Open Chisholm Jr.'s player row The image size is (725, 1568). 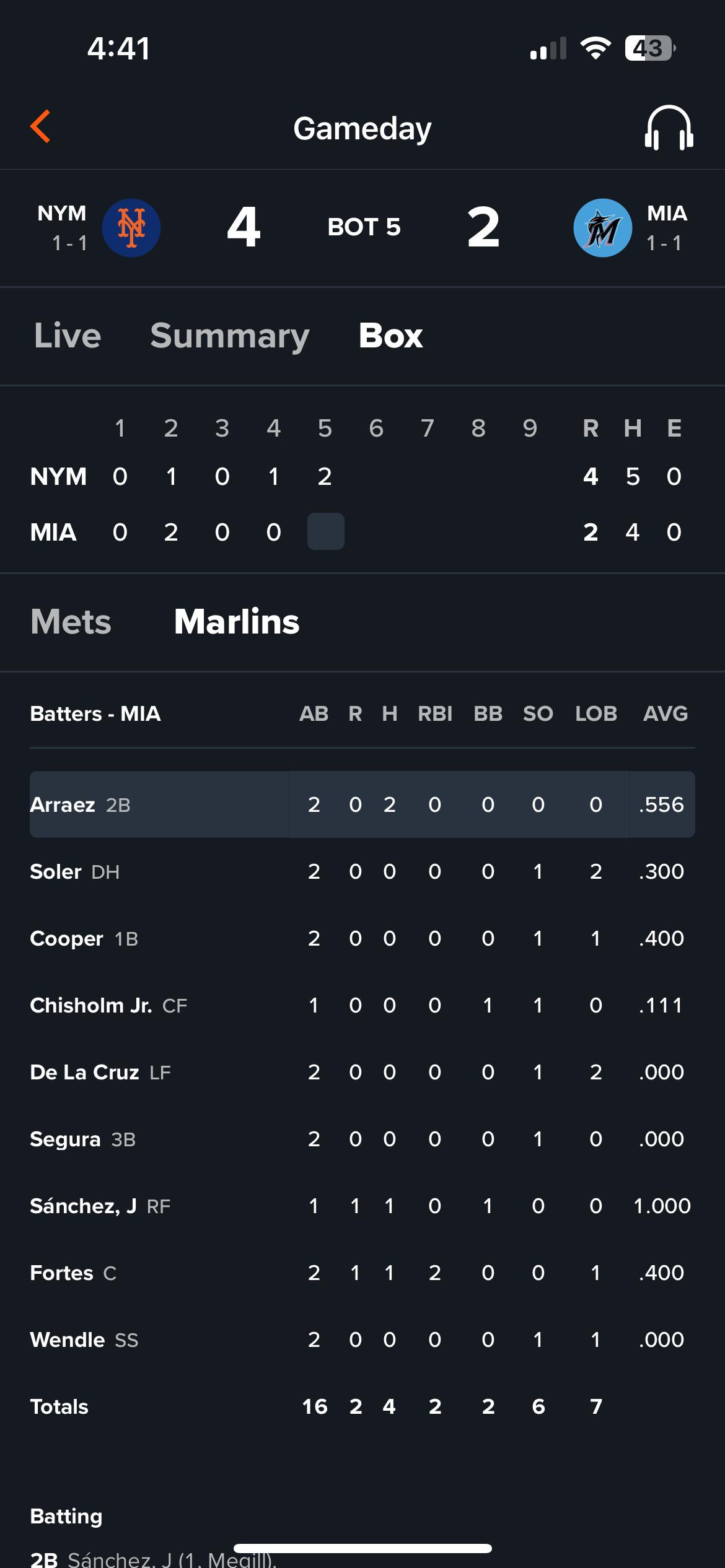coord(362,1005)
